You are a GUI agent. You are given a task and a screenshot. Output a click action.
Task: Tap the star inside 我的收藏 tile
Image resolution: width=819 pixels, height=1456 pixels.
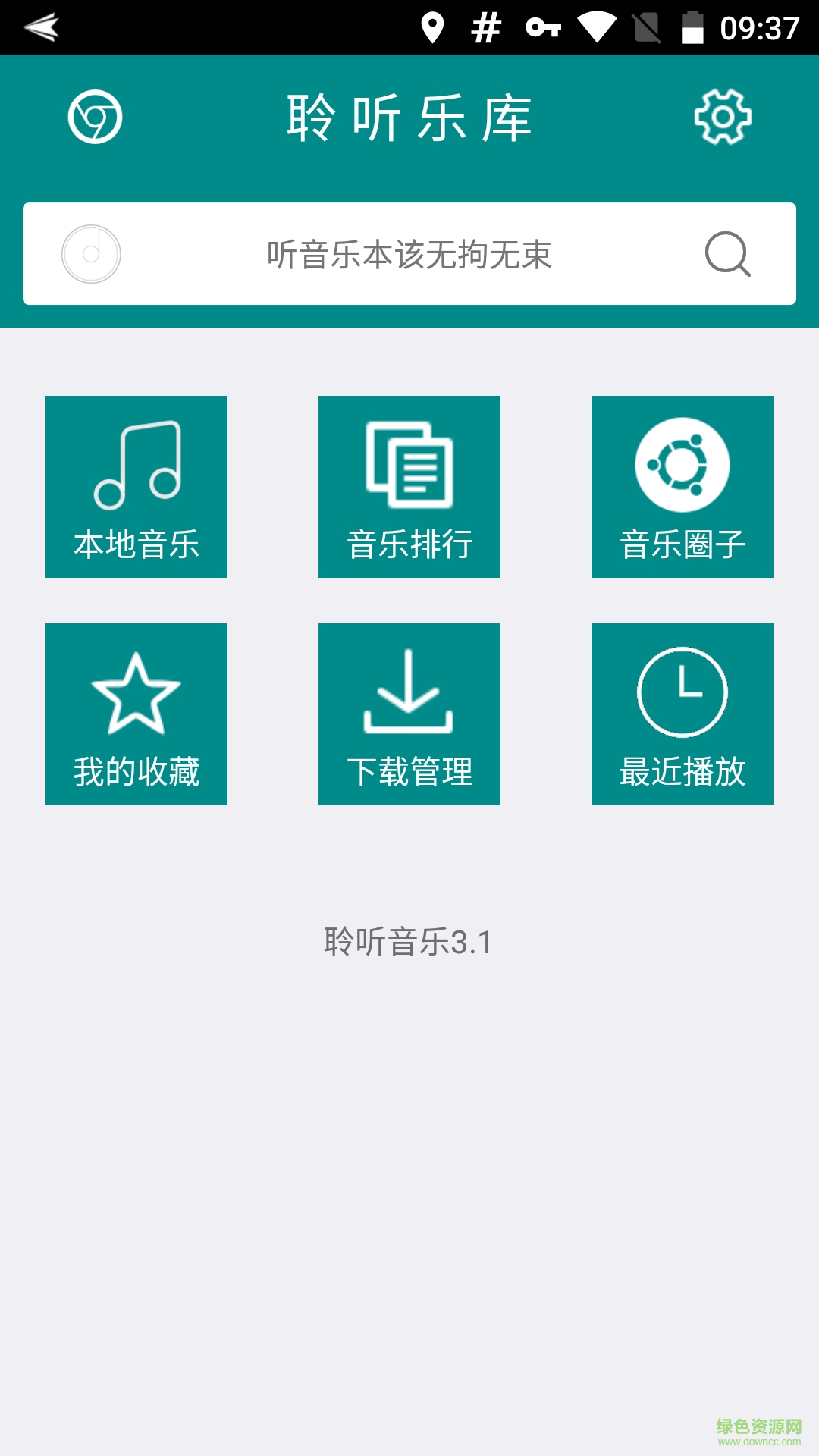click(x=136, y=694)
